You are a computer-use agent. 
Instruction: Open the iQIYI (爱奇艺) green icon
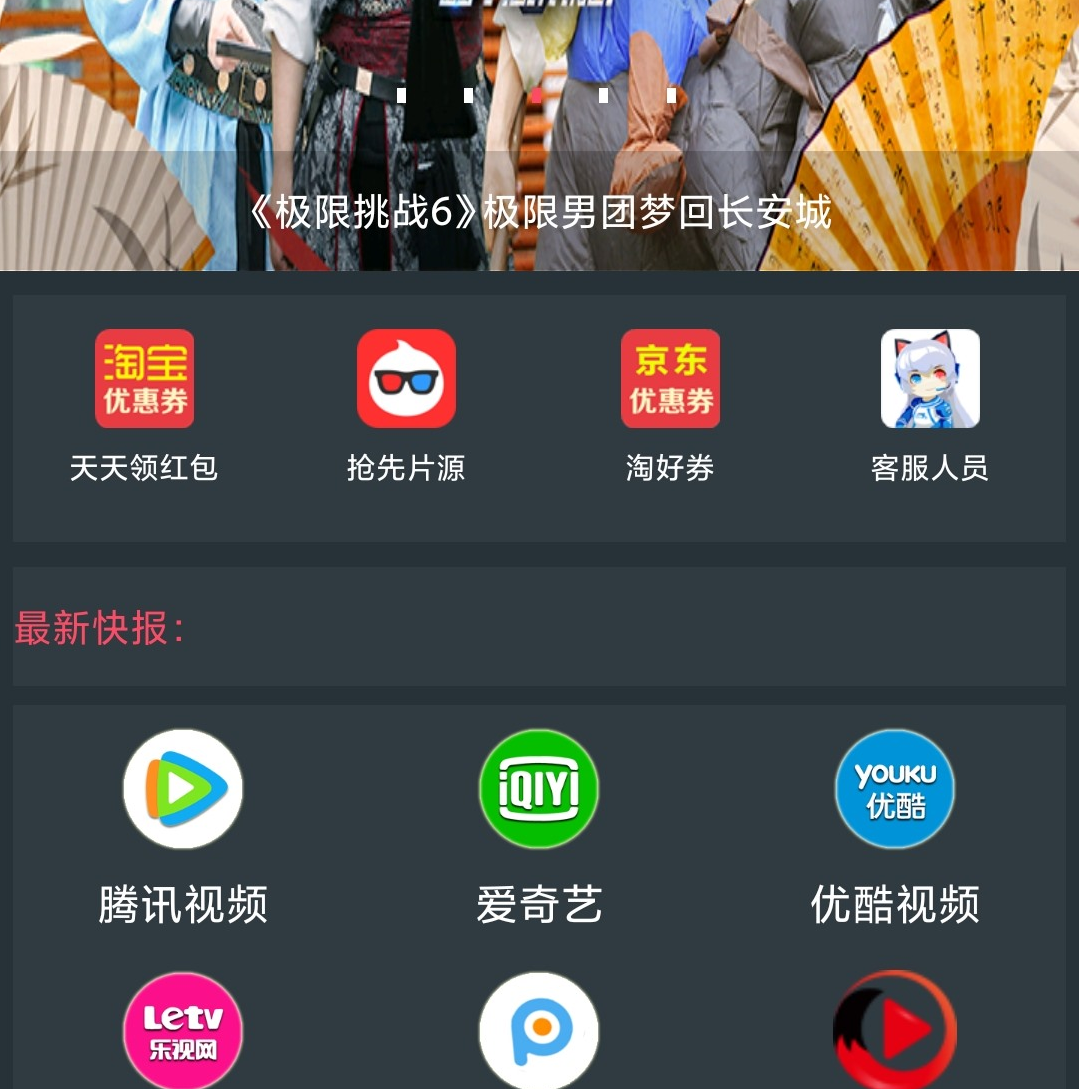click(x=539, y=789)
